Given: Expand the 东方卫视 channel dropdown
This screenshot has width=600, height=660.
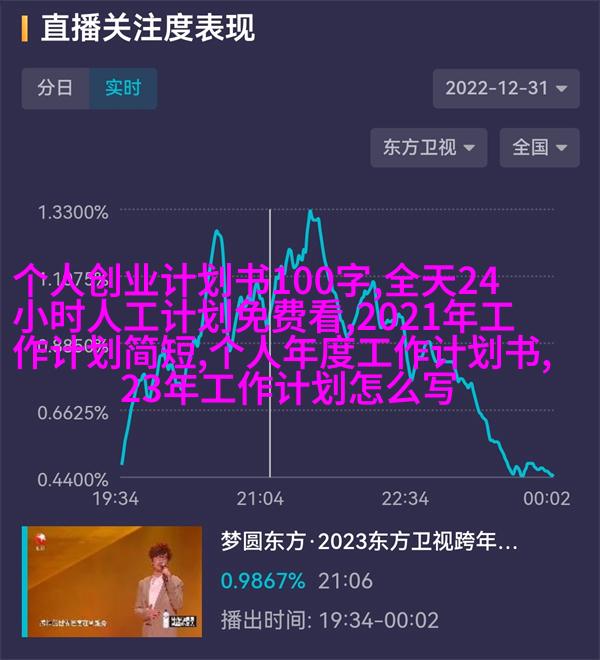Looking at the screenshot, I should 429,147.
